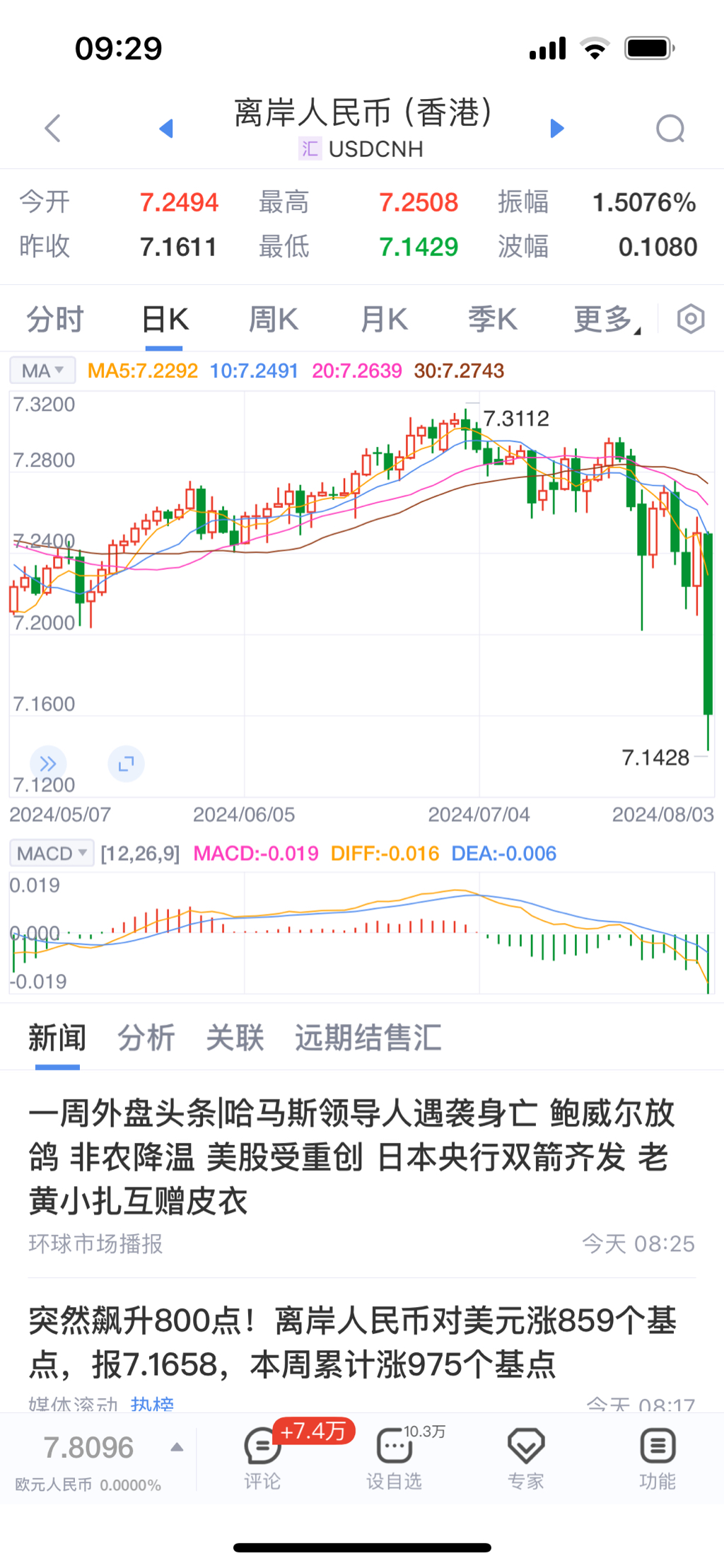Expand chart to fullscreen view
The height and width of the screenshot is (1568, 724).
[126, 764]
